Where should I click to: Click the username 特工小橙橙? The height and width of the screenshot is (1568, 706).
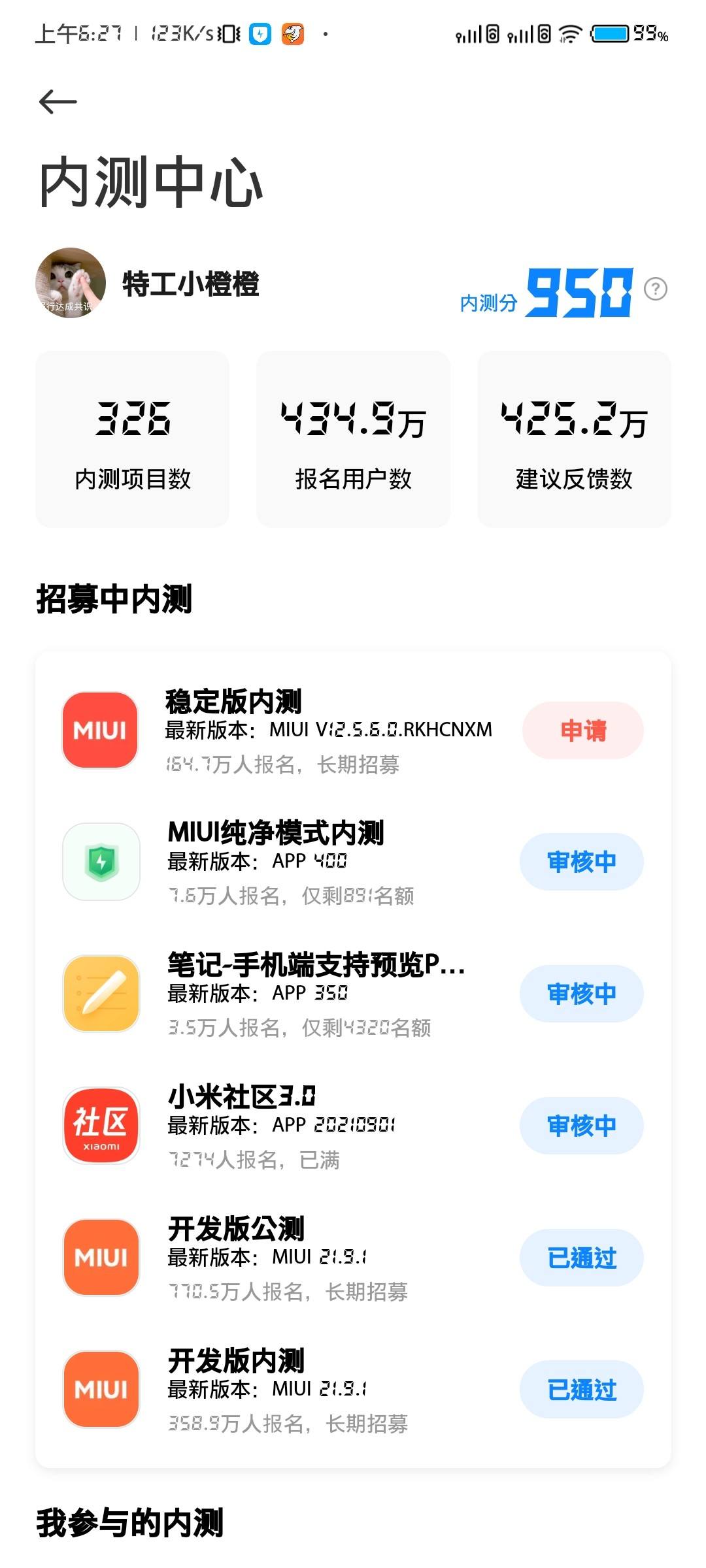point(190,284)
